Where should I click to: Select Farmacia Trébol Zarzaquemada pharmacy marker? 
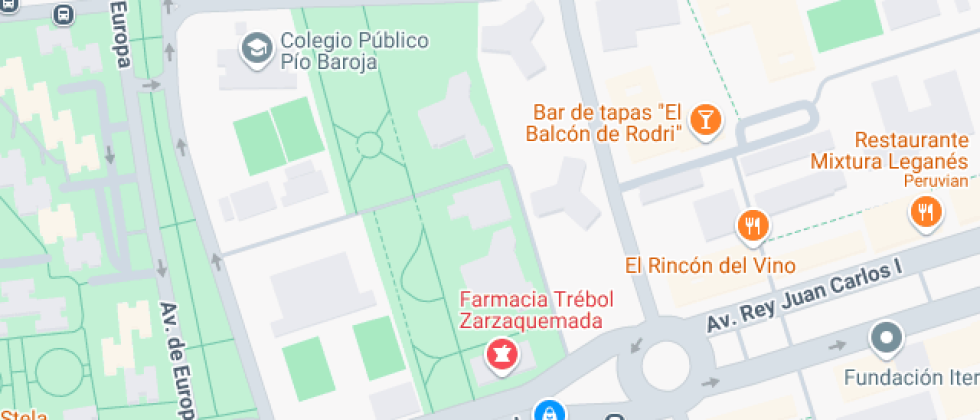tap(500, 353)
